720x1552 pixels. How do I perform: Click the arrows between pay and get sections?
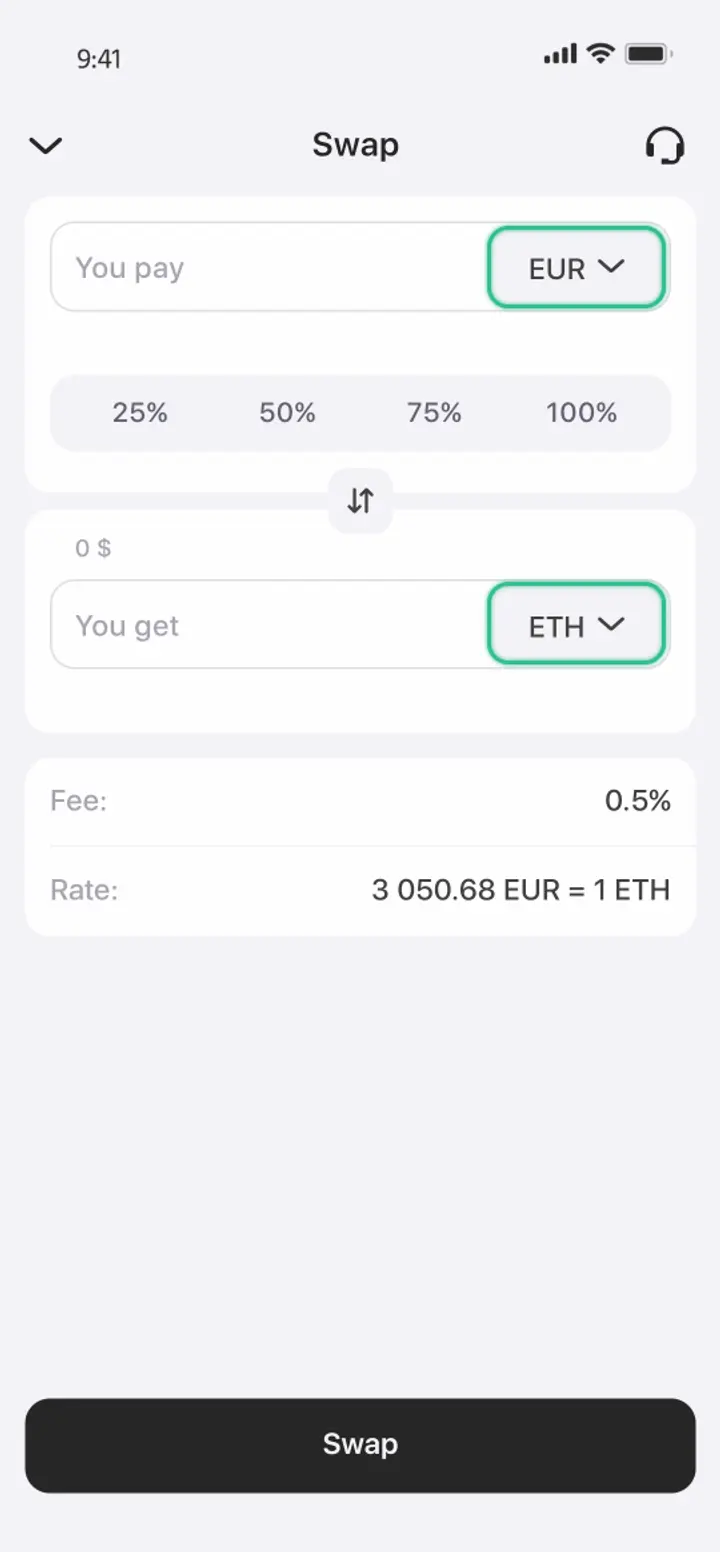[x=360, y=499]
